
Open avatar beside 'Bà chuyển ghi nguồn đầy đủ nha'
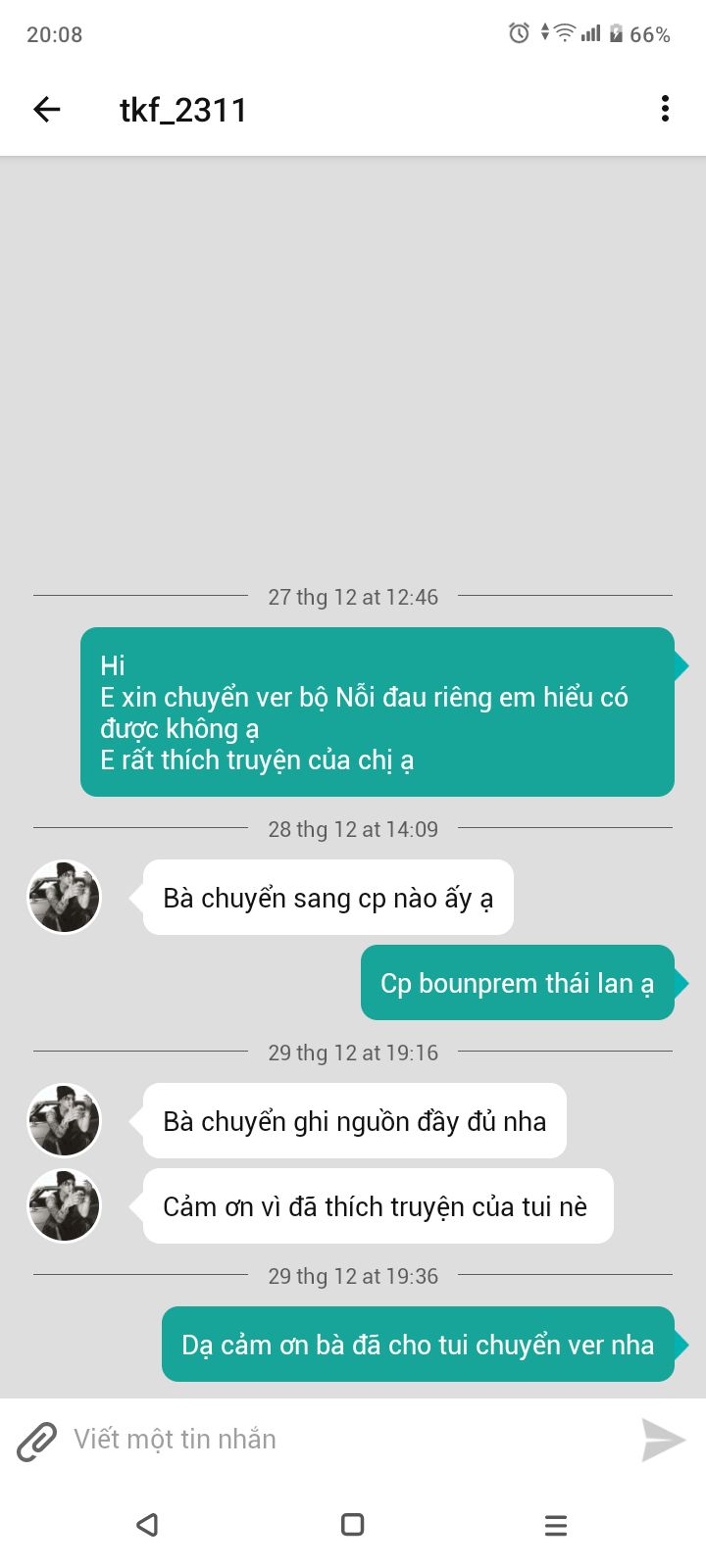64,1120
